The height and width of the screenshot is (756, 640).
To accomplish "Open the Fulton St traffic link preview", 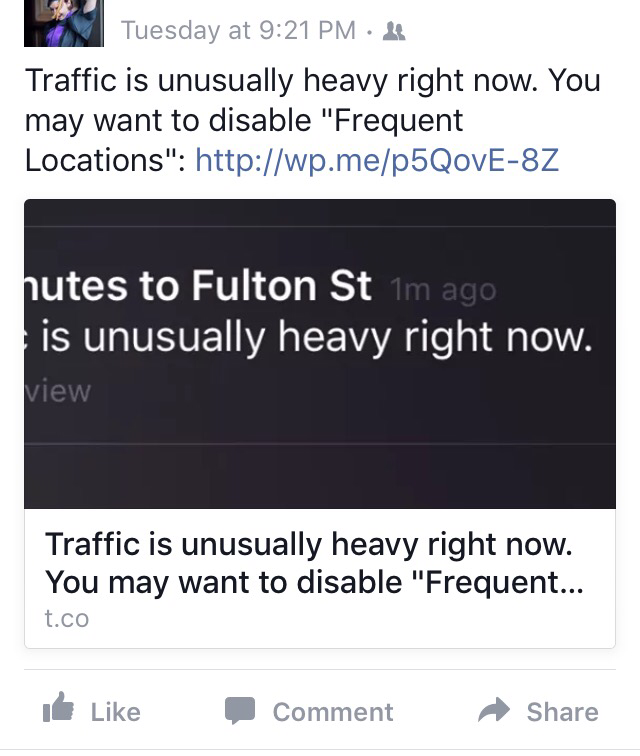I will [319, 422].
